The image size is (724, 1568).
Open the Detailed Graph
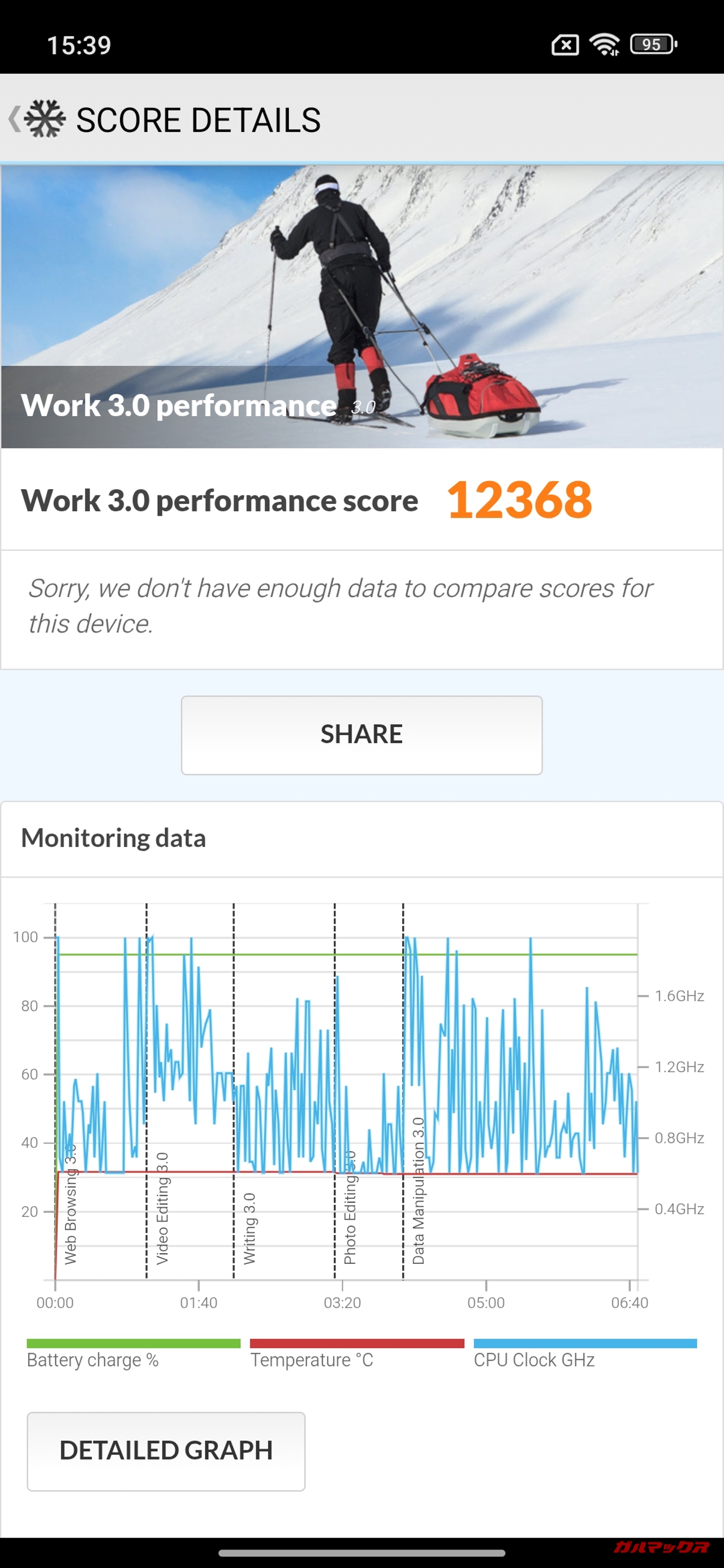pos(166,1450)
